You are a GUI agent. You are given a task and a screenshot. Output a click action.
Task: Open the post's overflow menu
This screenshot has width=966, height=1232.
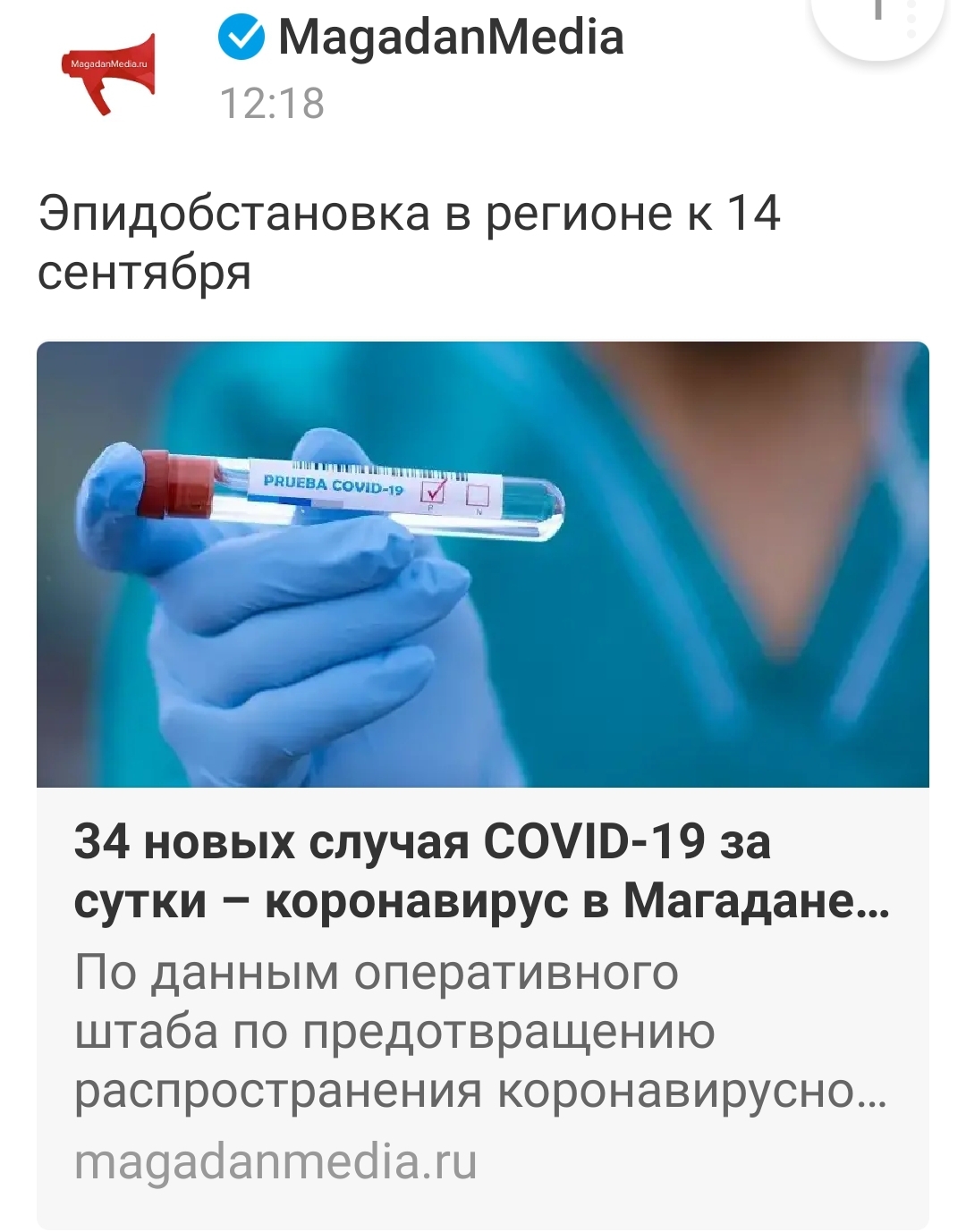click(x=911, y=16)
